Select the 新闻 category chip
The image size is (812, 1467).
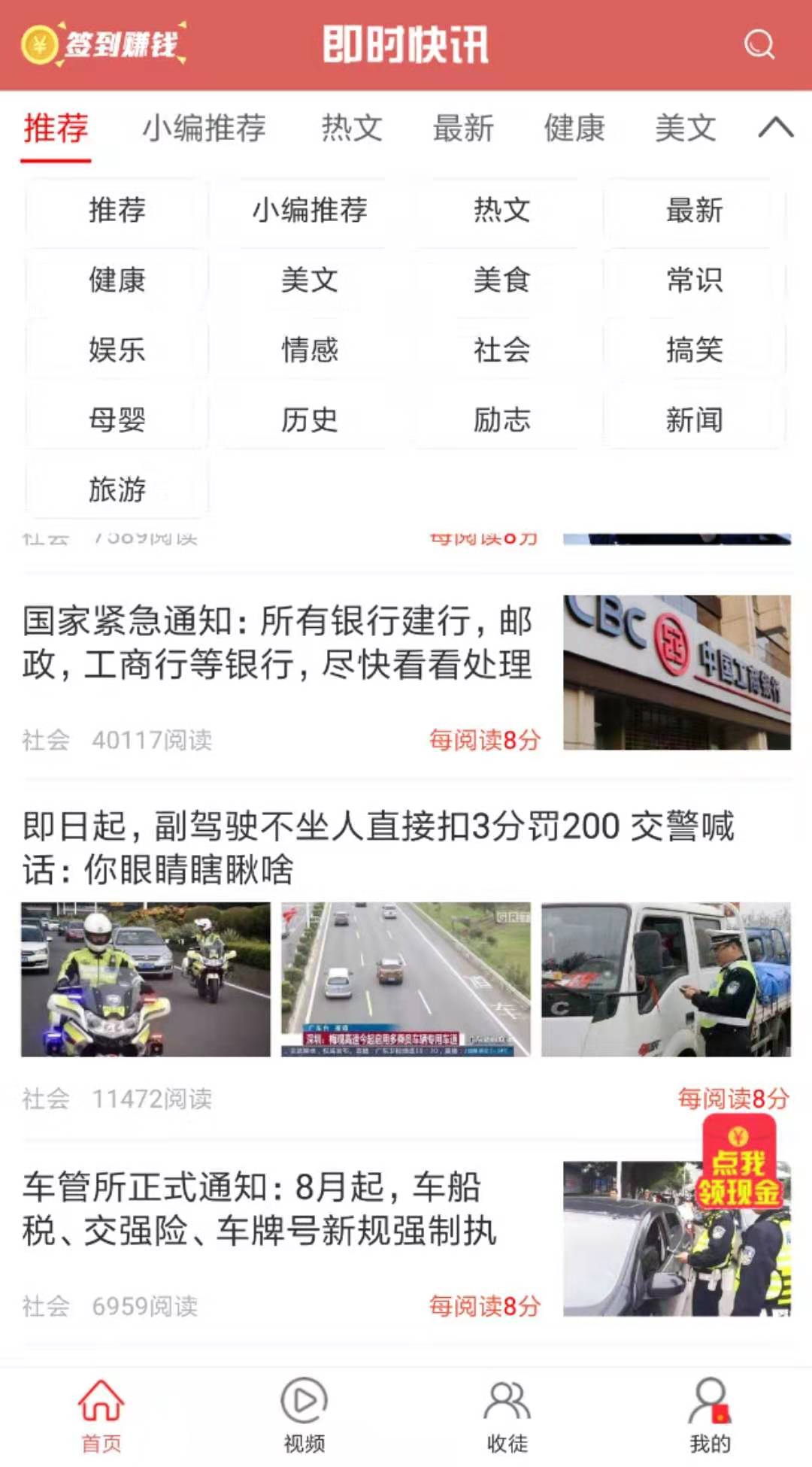(x=694, y=420)
